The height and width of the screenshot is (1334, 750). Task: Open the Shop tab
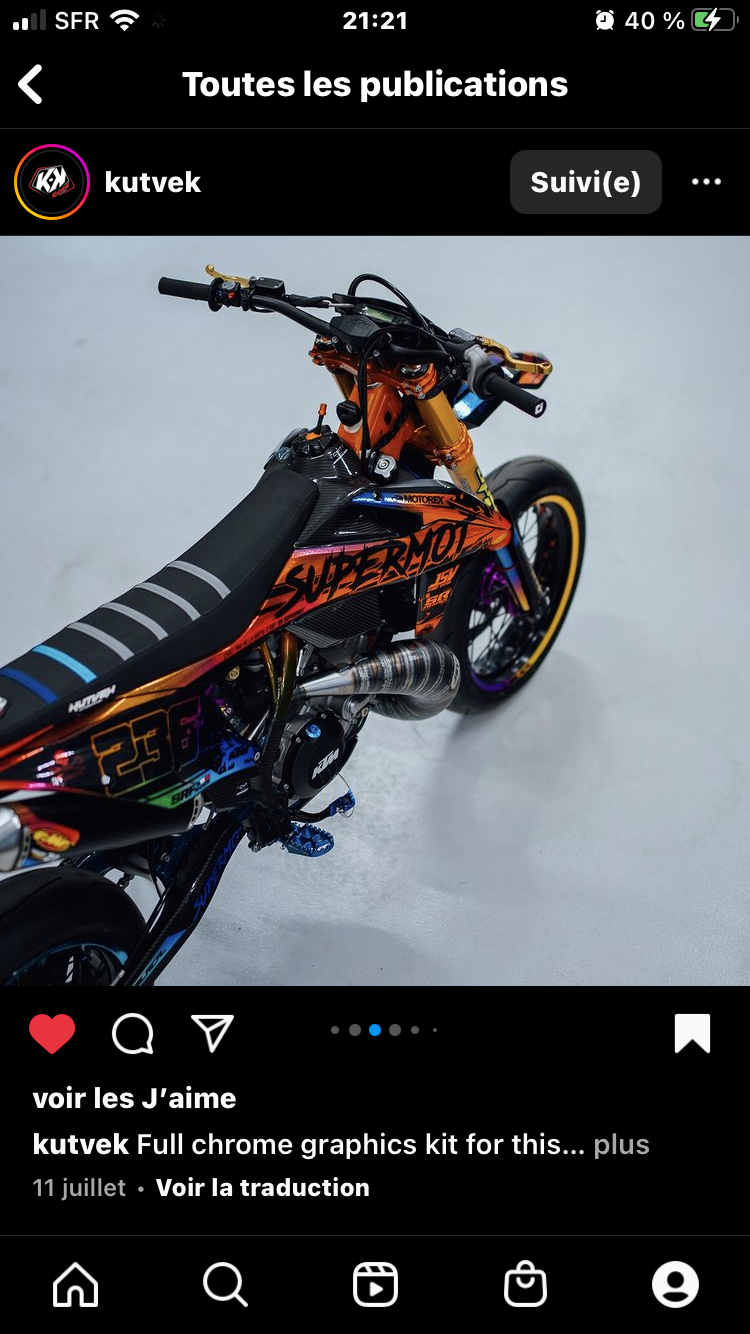[525, 1284]
